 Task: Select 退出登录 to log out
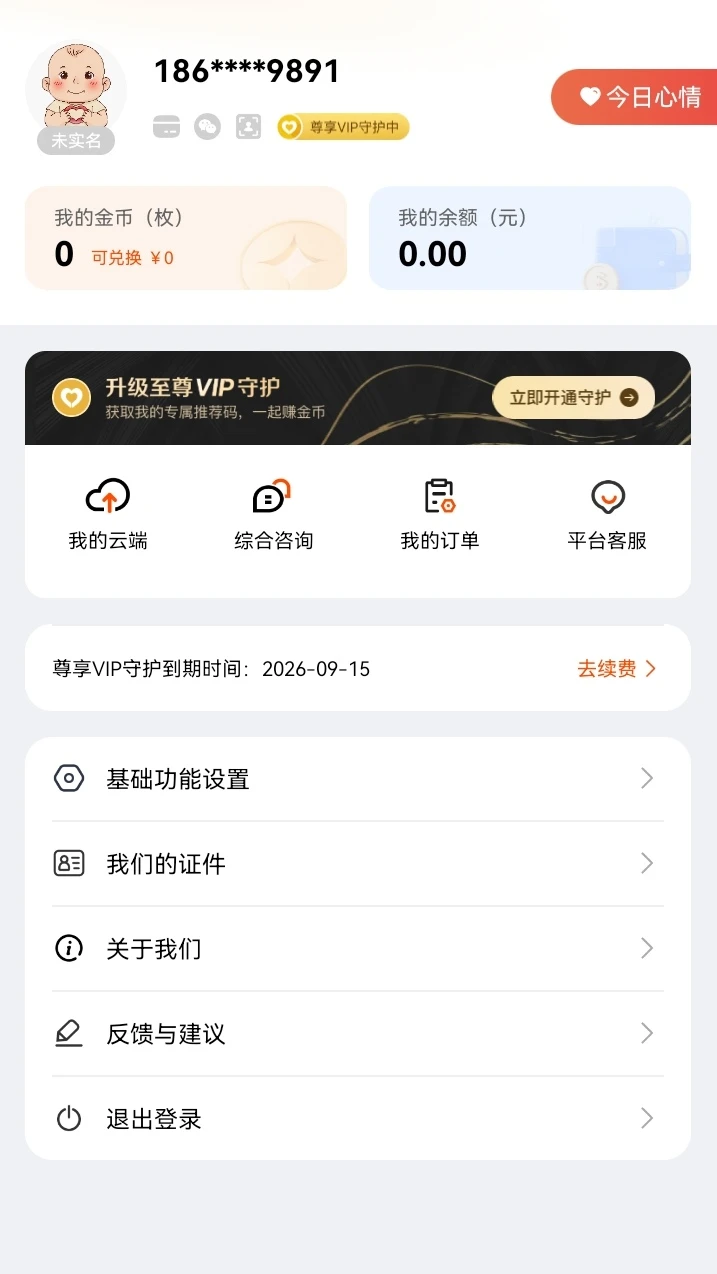pyautogui.click(x=358, y=1119)
